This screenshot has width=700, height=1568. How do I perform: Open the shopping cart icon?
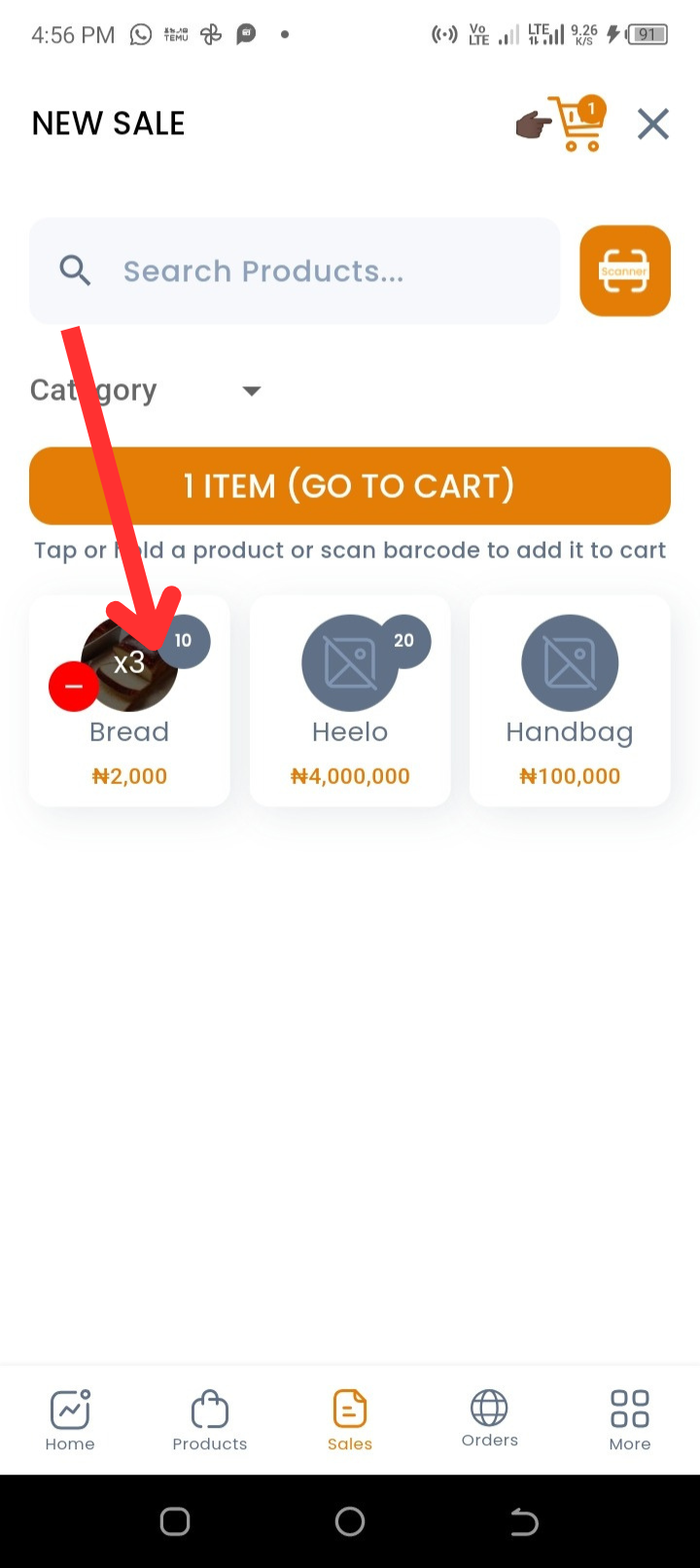pyautogui.click(x=576, y=125)
